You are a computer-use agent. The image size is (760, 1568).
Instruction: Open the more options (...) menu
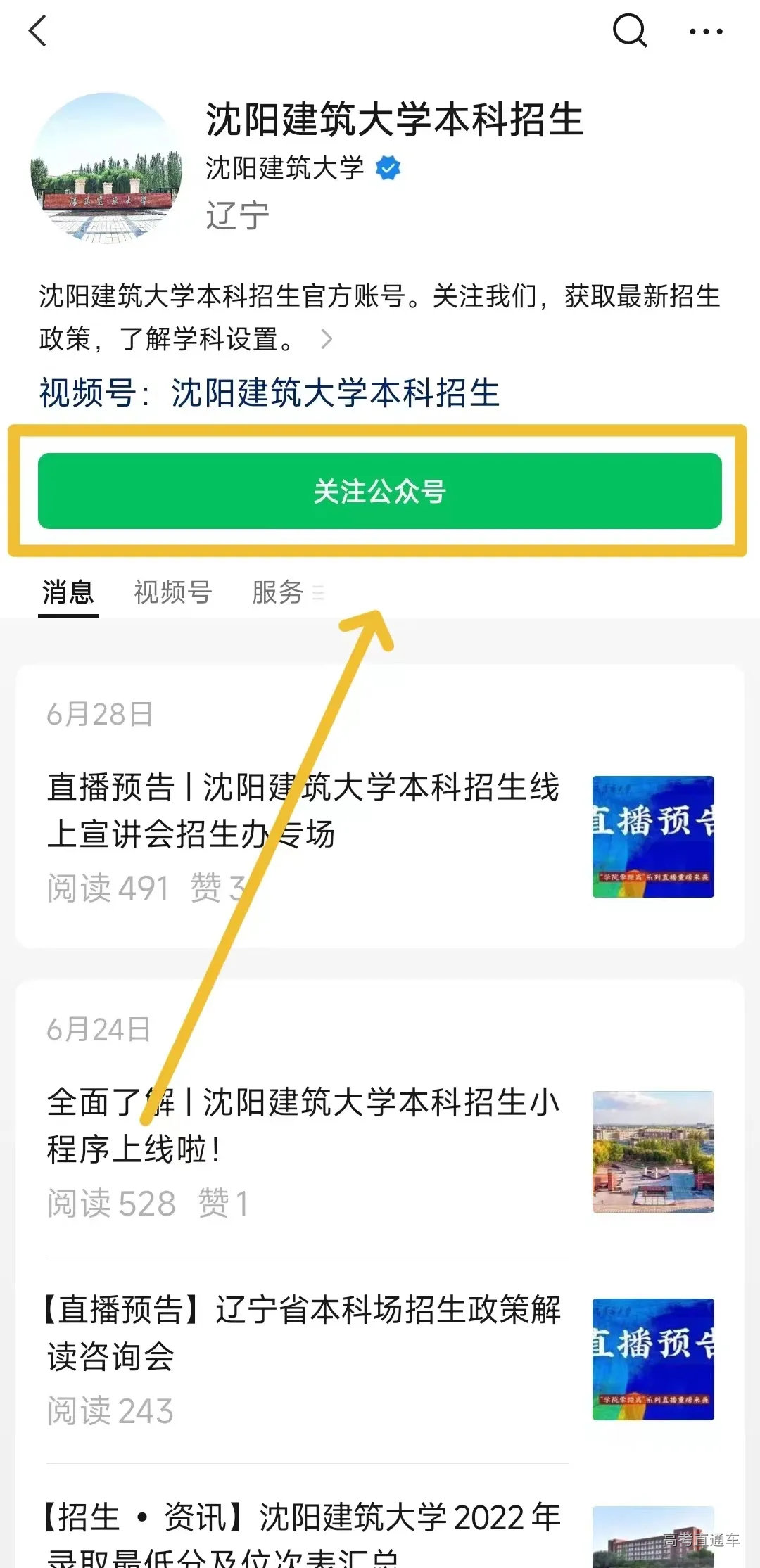tap(707, 32)
